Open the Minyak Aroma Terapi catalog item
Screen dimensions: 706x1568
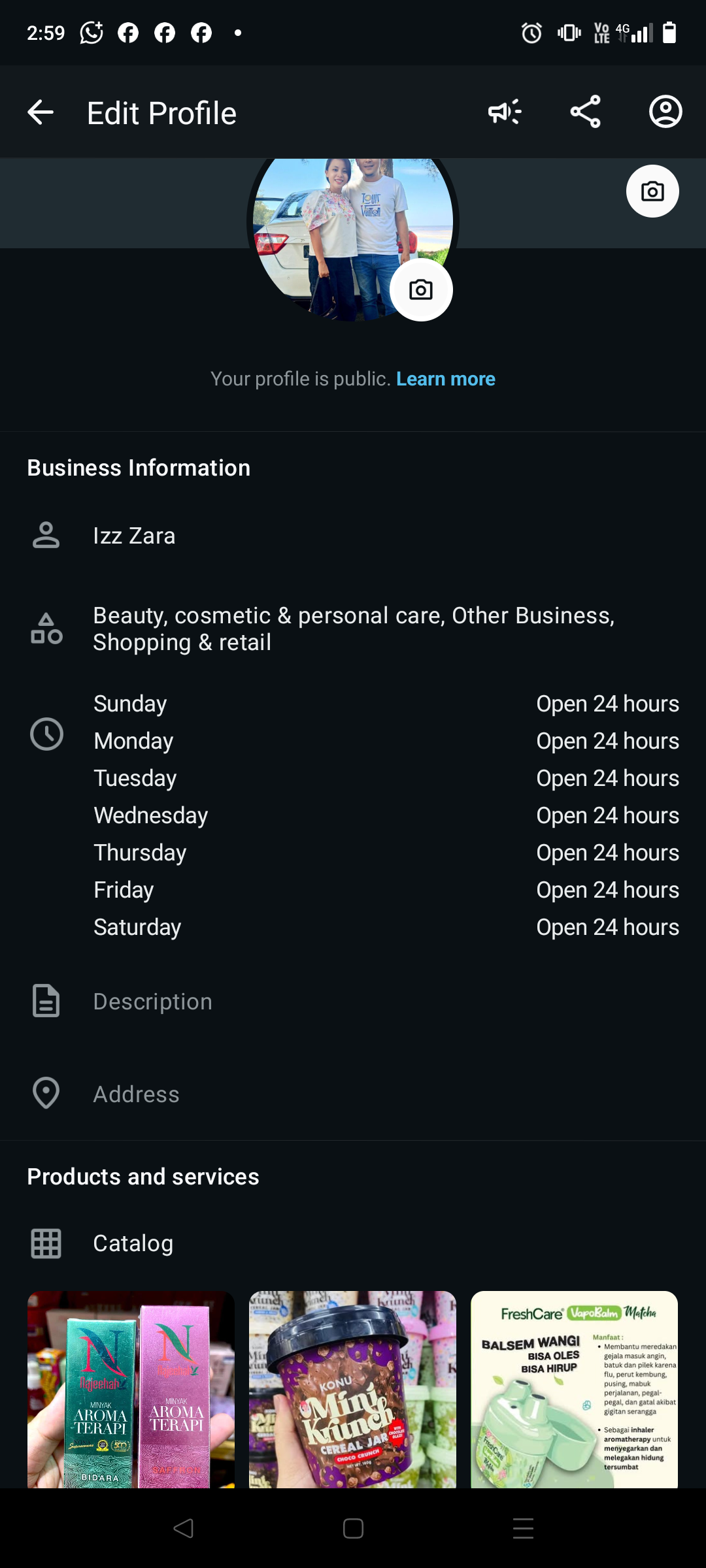131,1389
